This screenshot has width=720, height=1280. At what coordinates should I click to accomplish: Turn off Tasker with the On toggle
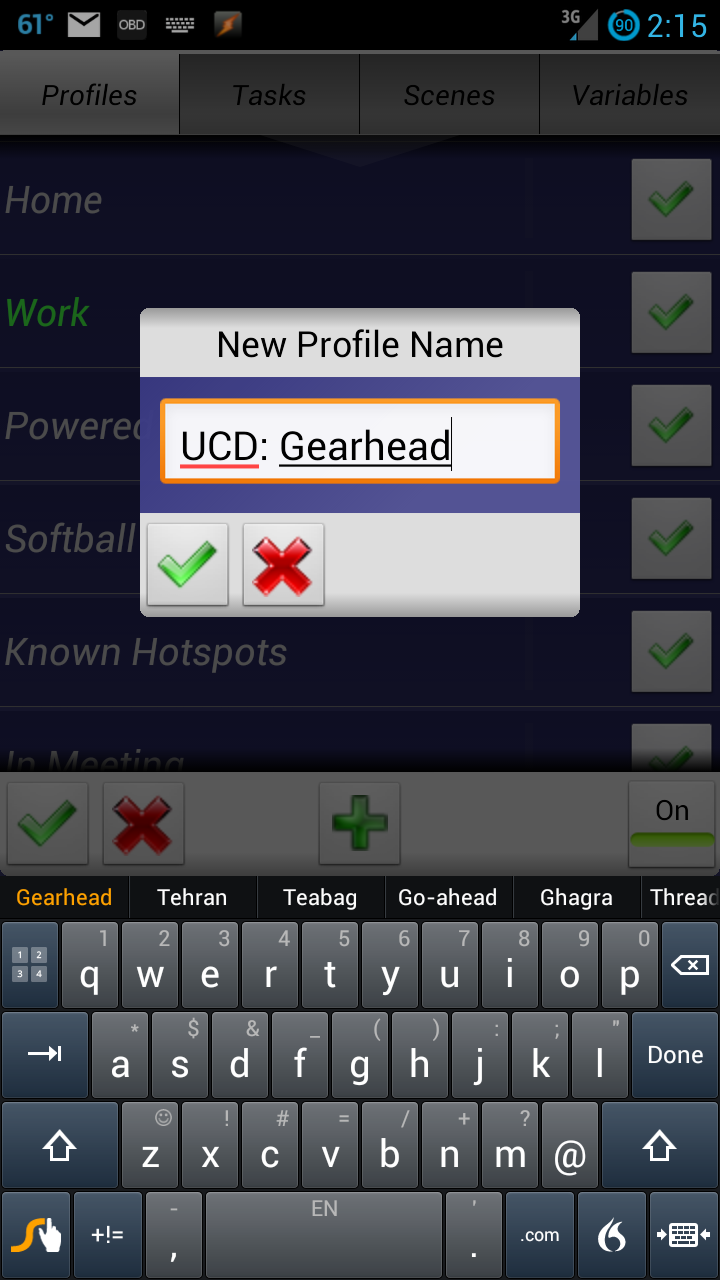tap(672, 823)
